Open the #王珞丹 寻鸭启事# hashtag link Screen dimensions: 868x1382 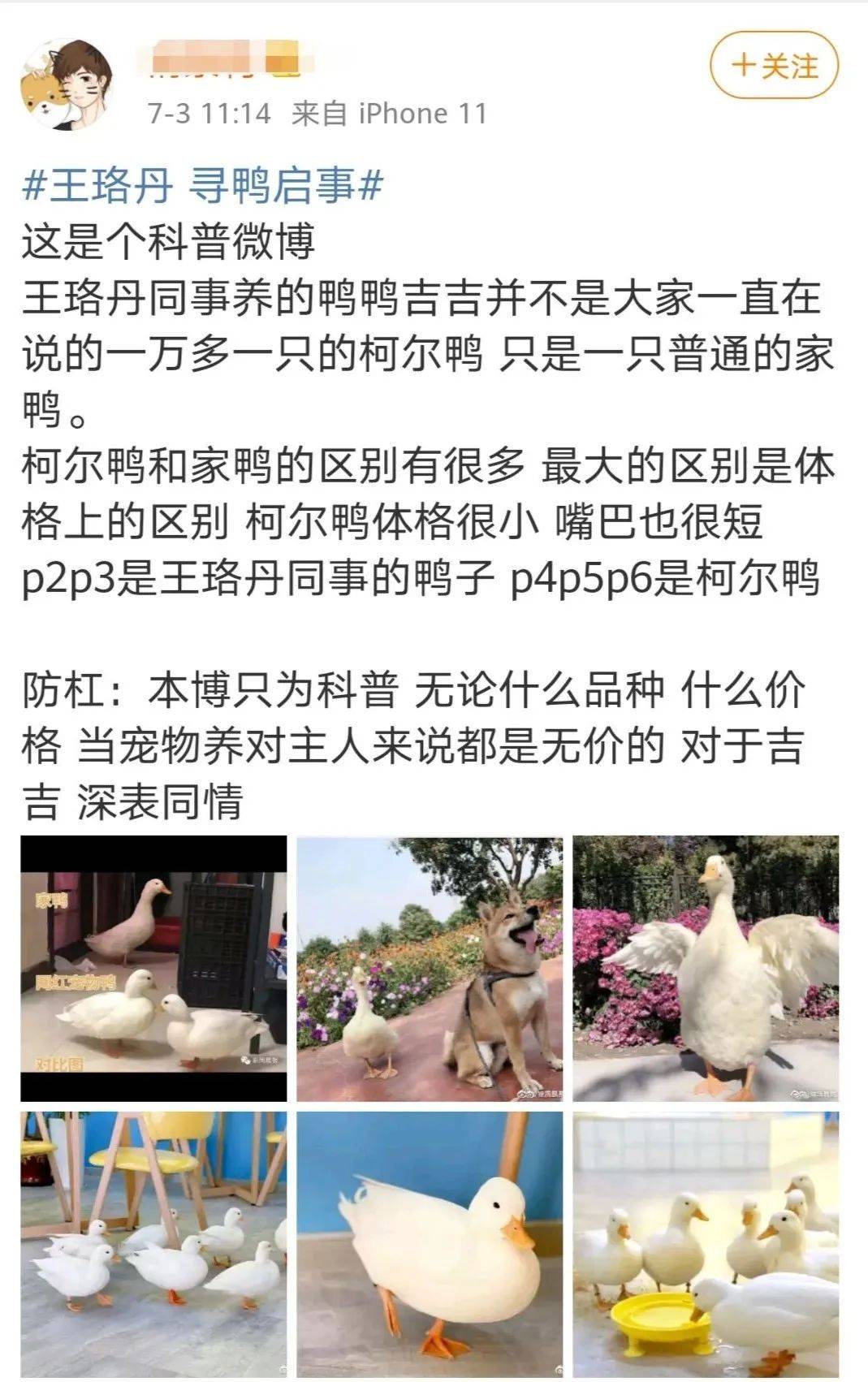click(x=202, y=186)
